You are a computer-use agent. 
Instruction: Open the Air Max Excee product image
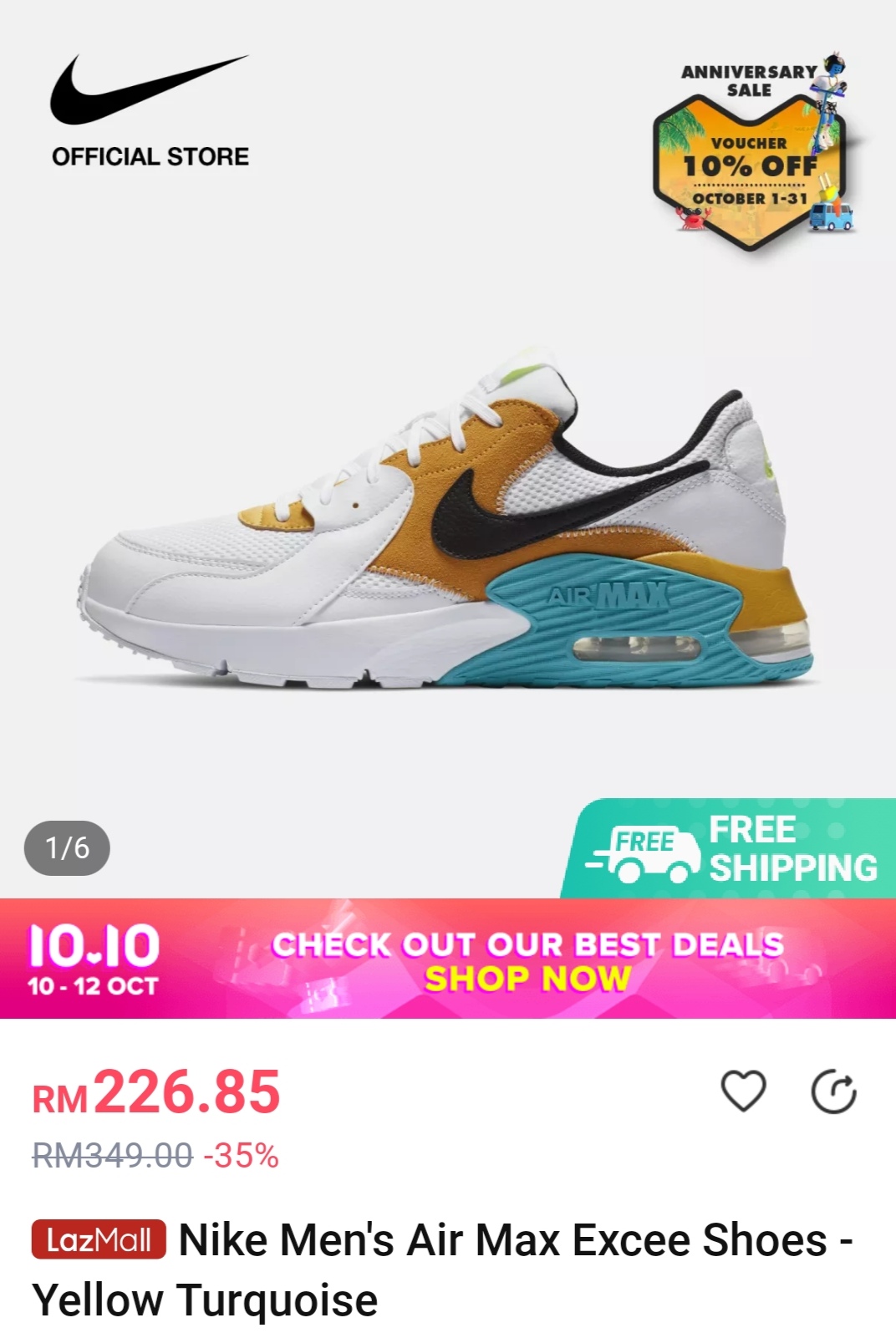448,535
